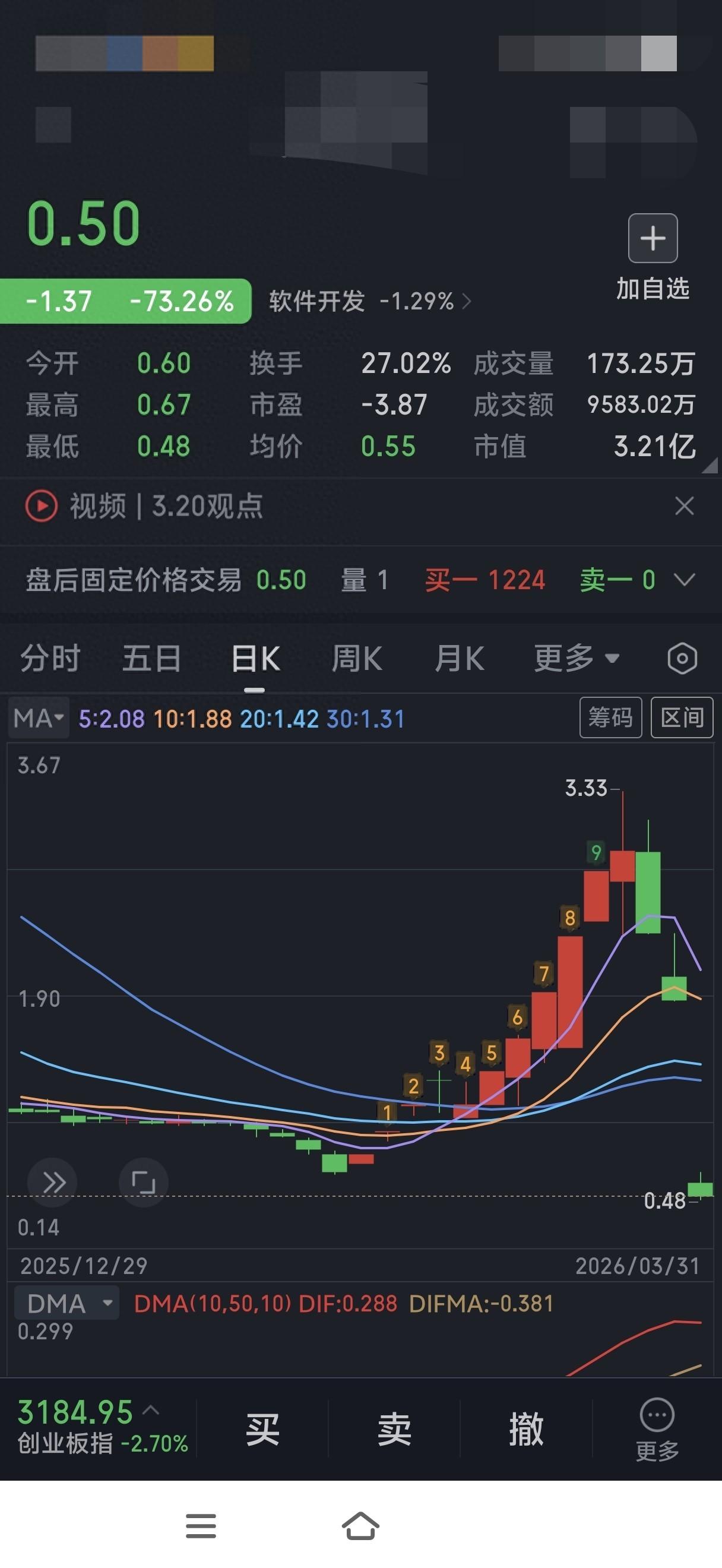
Task: Open the 区间 range statistics
Action: (x=682, y=717)
